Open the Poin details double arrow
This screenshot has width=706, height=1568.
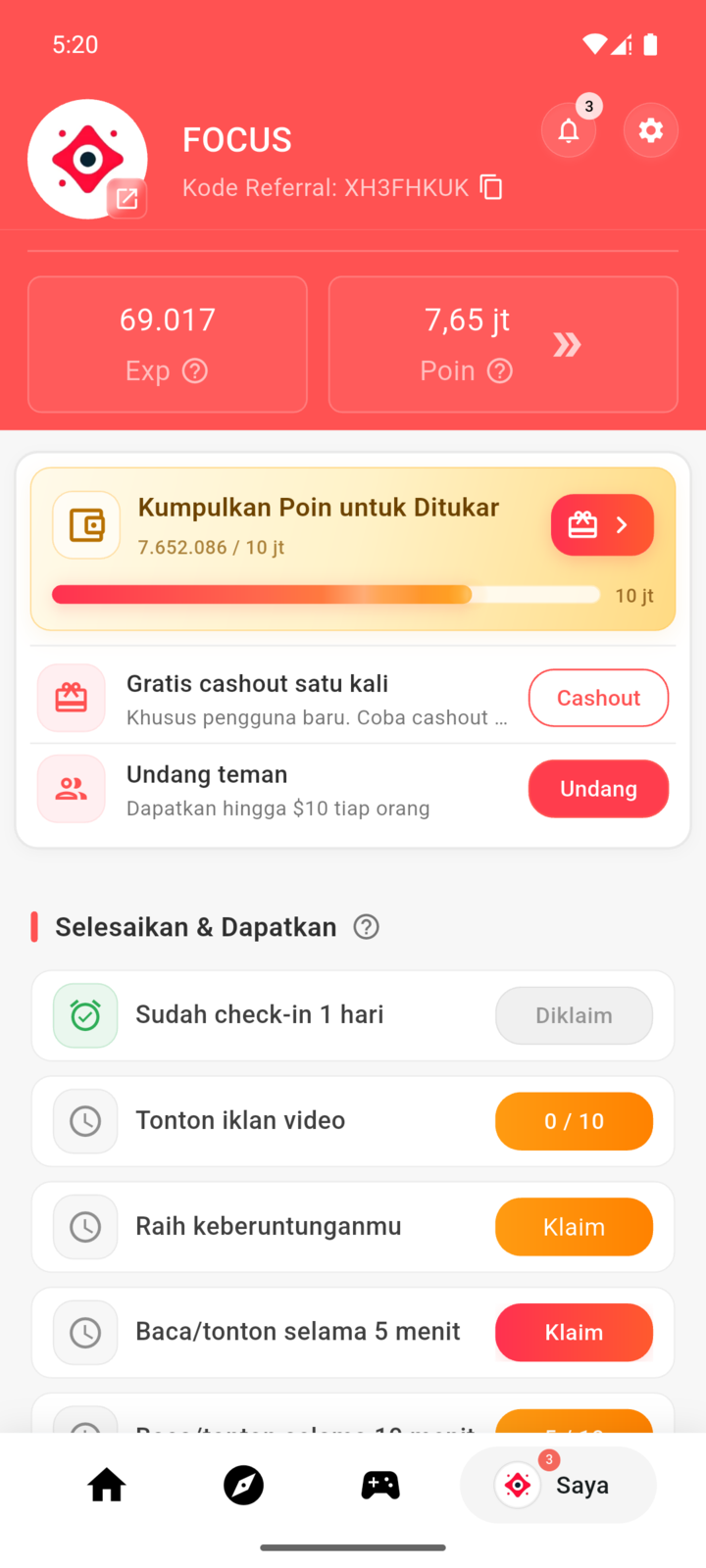tap(567, 344)
